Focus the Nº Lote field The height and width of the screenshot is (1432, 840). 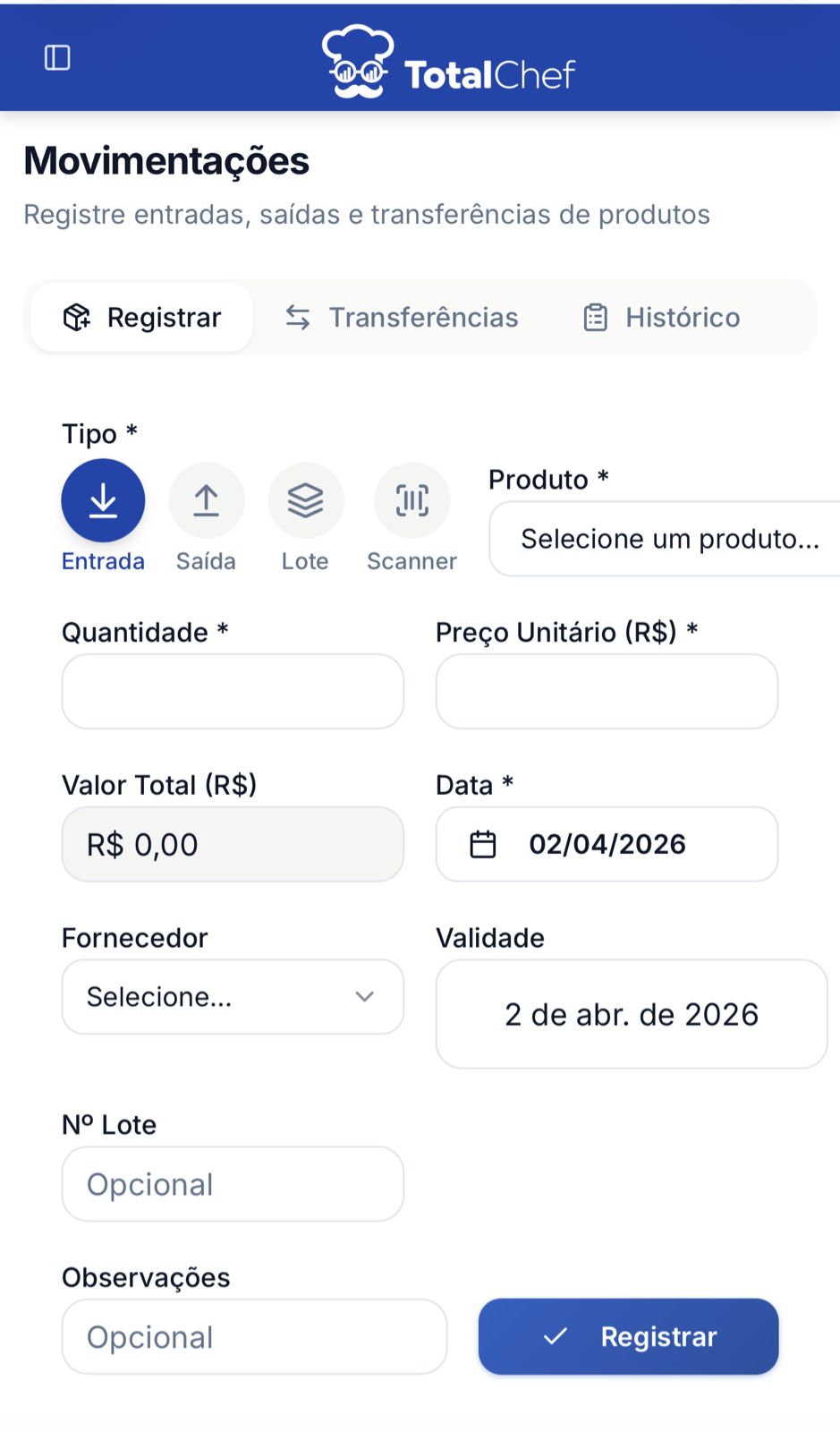pos(233,1184)
